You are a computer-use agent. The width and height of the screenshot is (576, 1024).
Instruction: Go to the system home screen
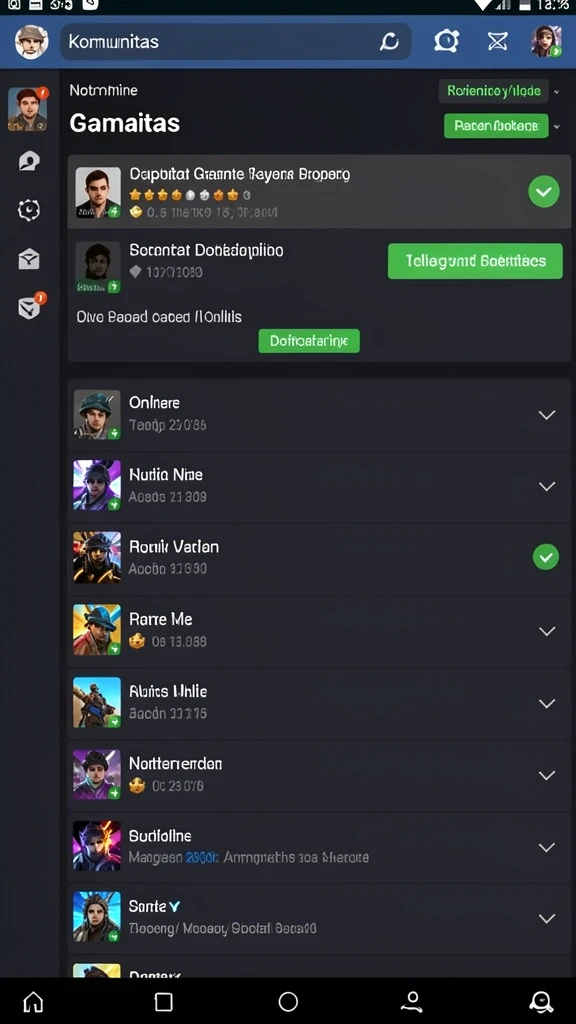pos(288,1002)
